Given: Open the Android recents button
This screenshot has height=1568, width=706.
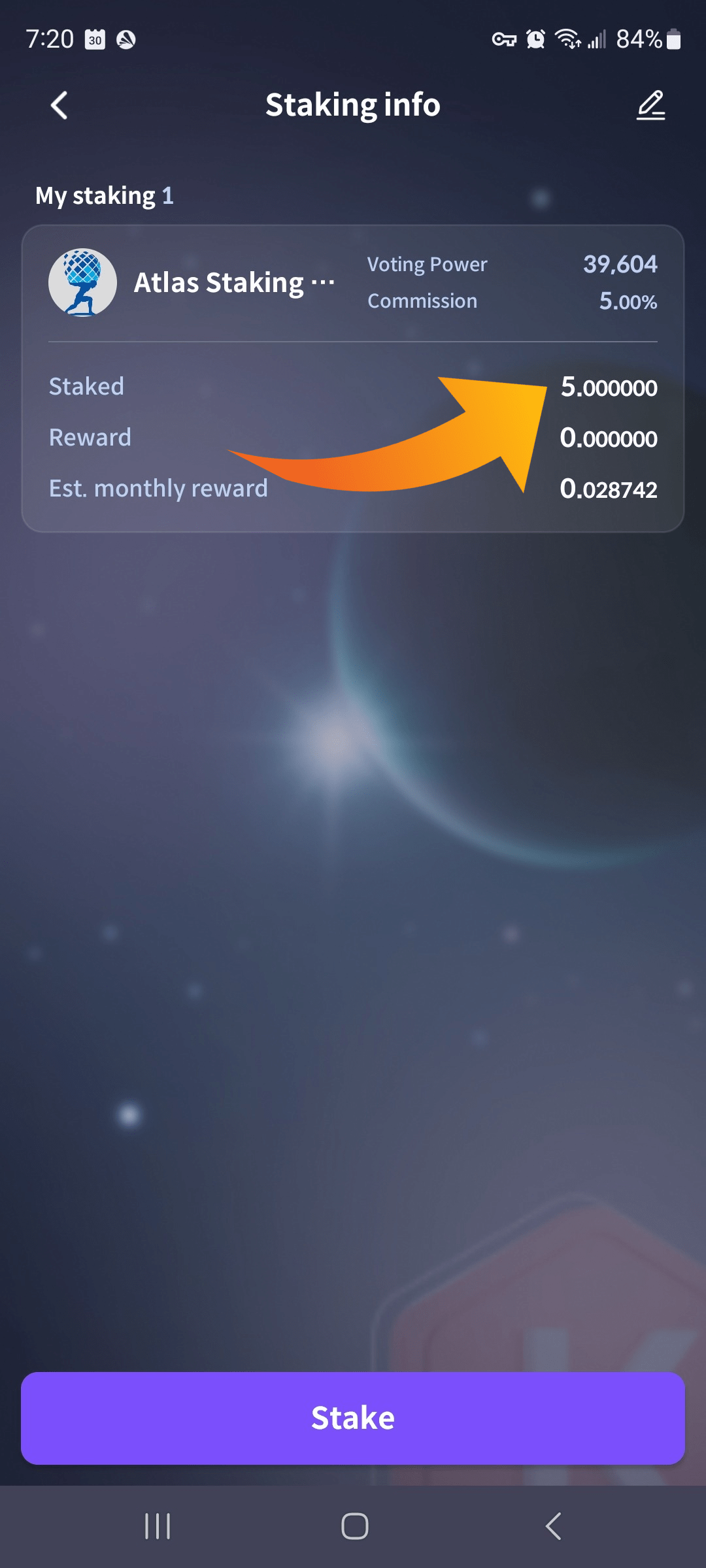Looking at the screenshot, I should [157, 1527].
